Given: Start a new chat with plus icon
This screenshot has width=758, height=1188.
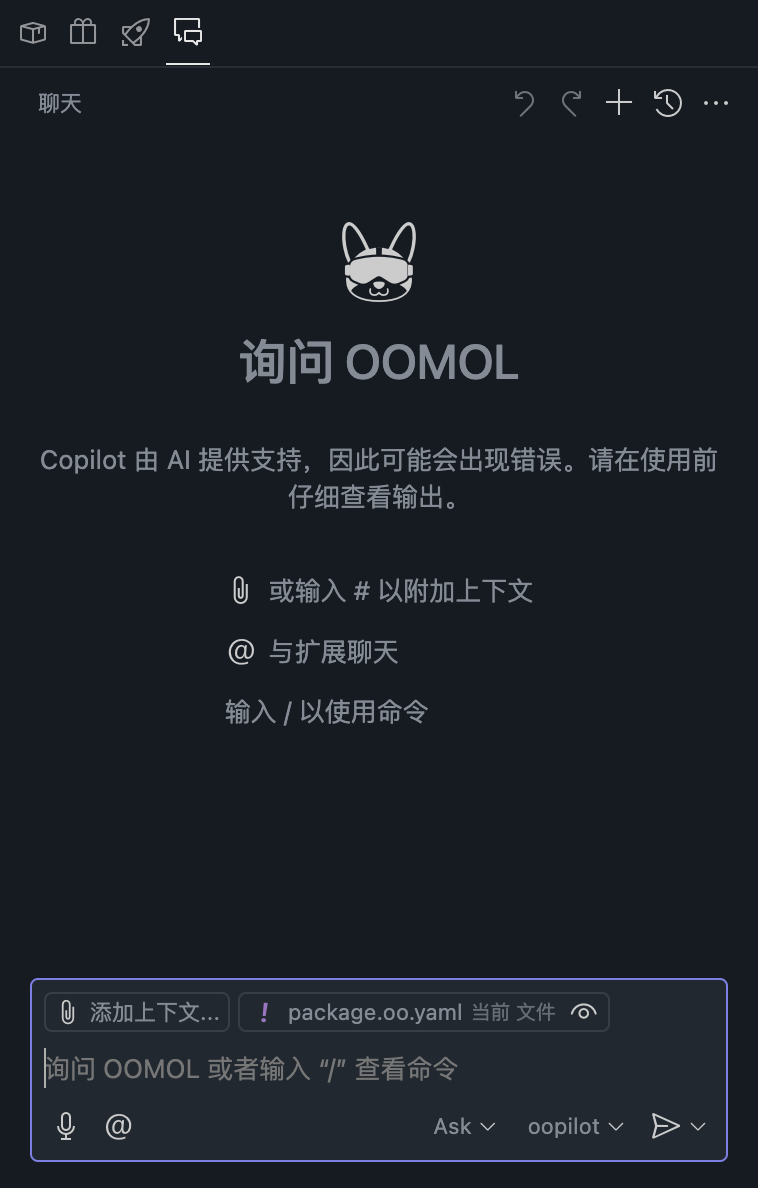Looking at the screenshot, I should point(619,103).
